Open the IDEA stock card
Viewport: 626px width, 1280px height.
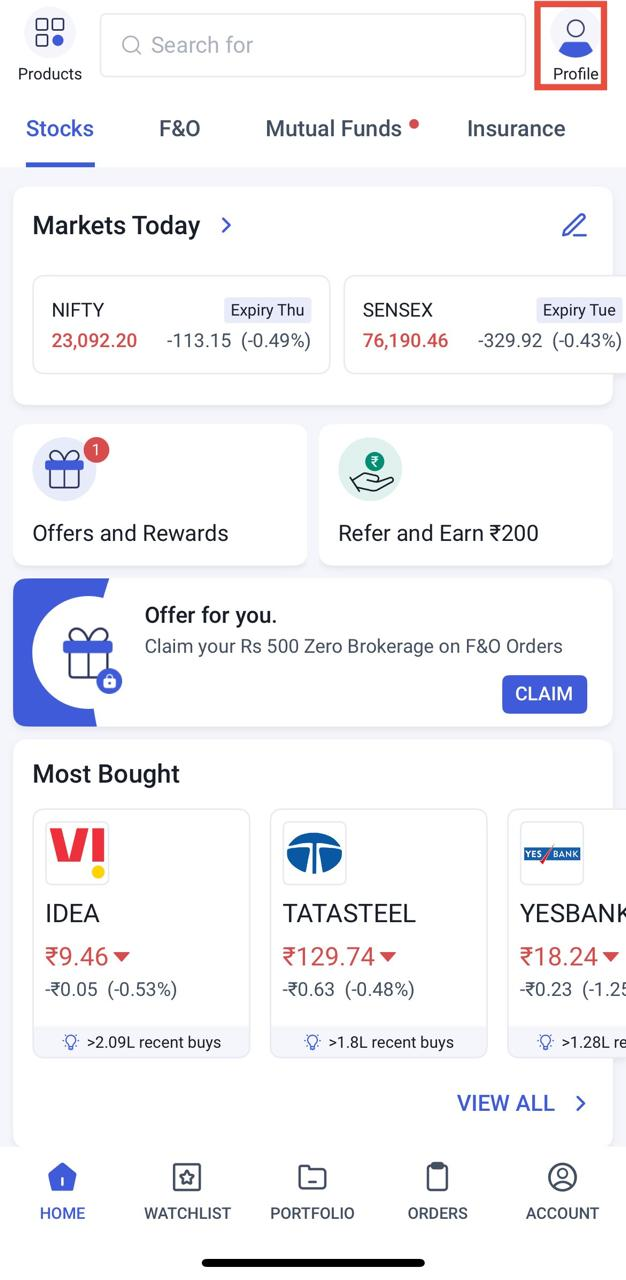tap(141, 930)
